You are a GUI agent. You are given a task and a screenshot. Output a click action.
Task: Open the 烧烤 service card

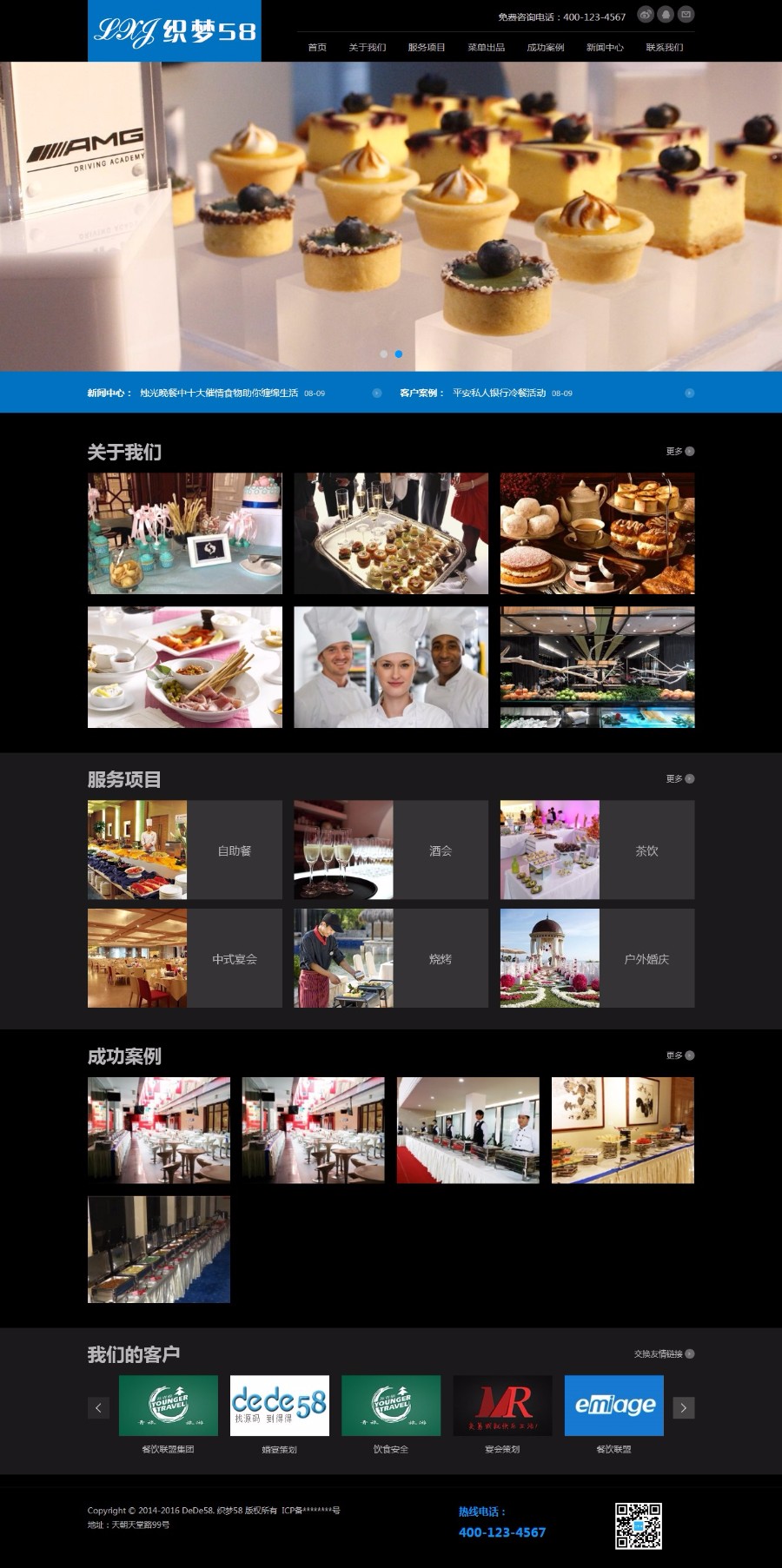point(391,958)
